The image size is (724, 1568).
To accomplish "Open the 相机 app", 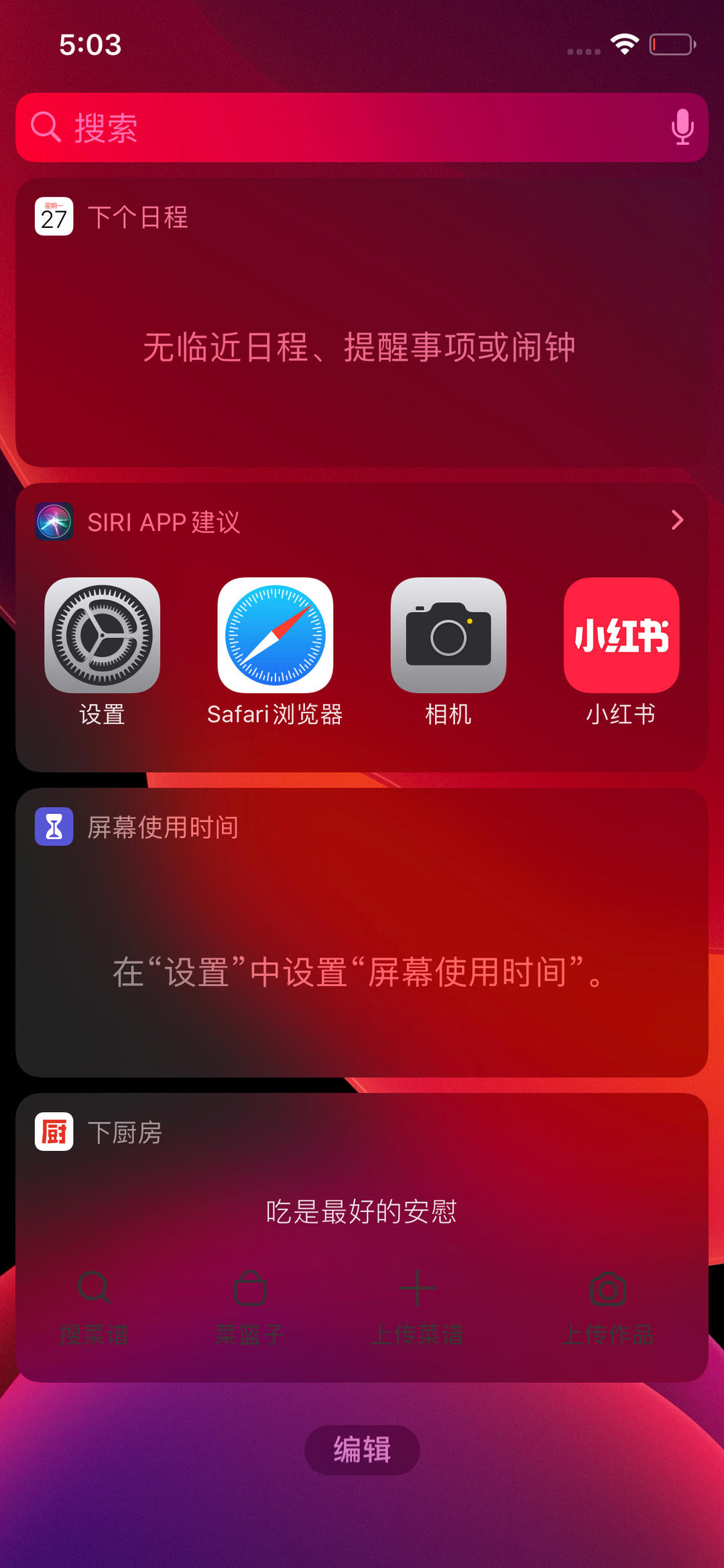I will tap(448, 636).
